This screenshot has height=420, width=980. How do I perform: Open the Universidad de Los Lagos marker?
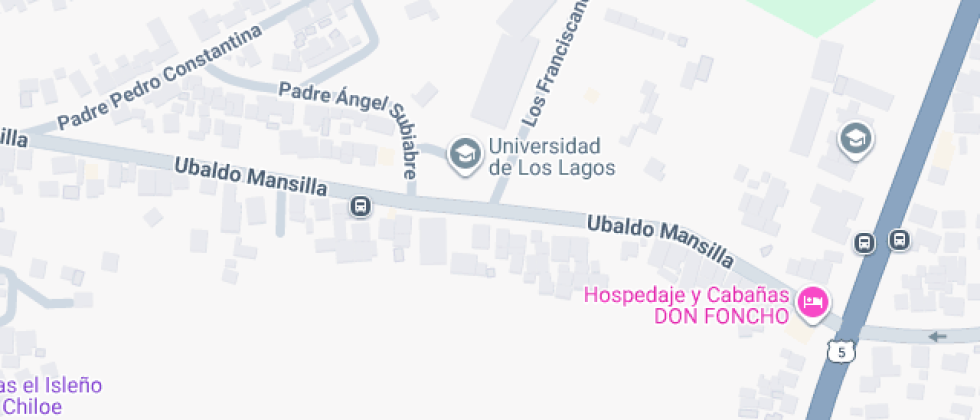click(x=464, y=154)
